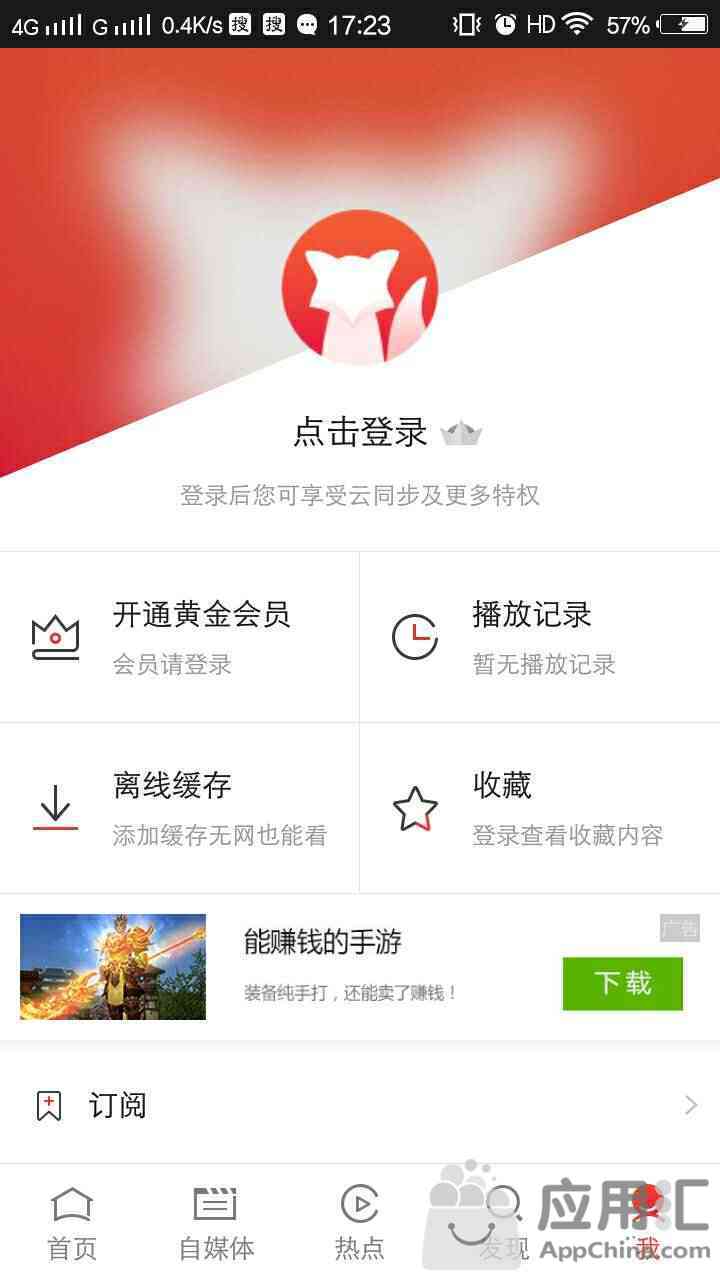Viewport: 720px width, 1280px height.
Task: Switch to the 自媒体 tab
Action: click(216, 1222)
